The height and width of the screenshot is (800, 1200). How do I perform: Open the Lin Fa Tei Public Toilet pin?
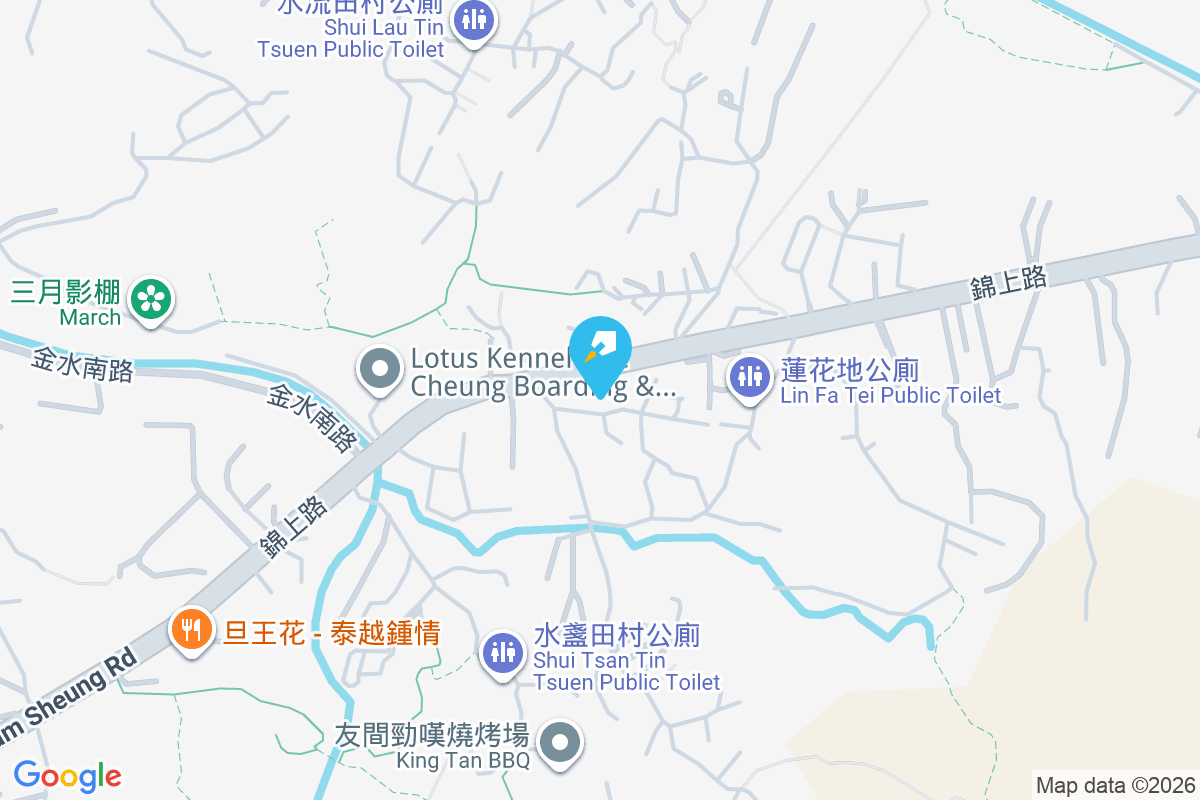(749, 377)
